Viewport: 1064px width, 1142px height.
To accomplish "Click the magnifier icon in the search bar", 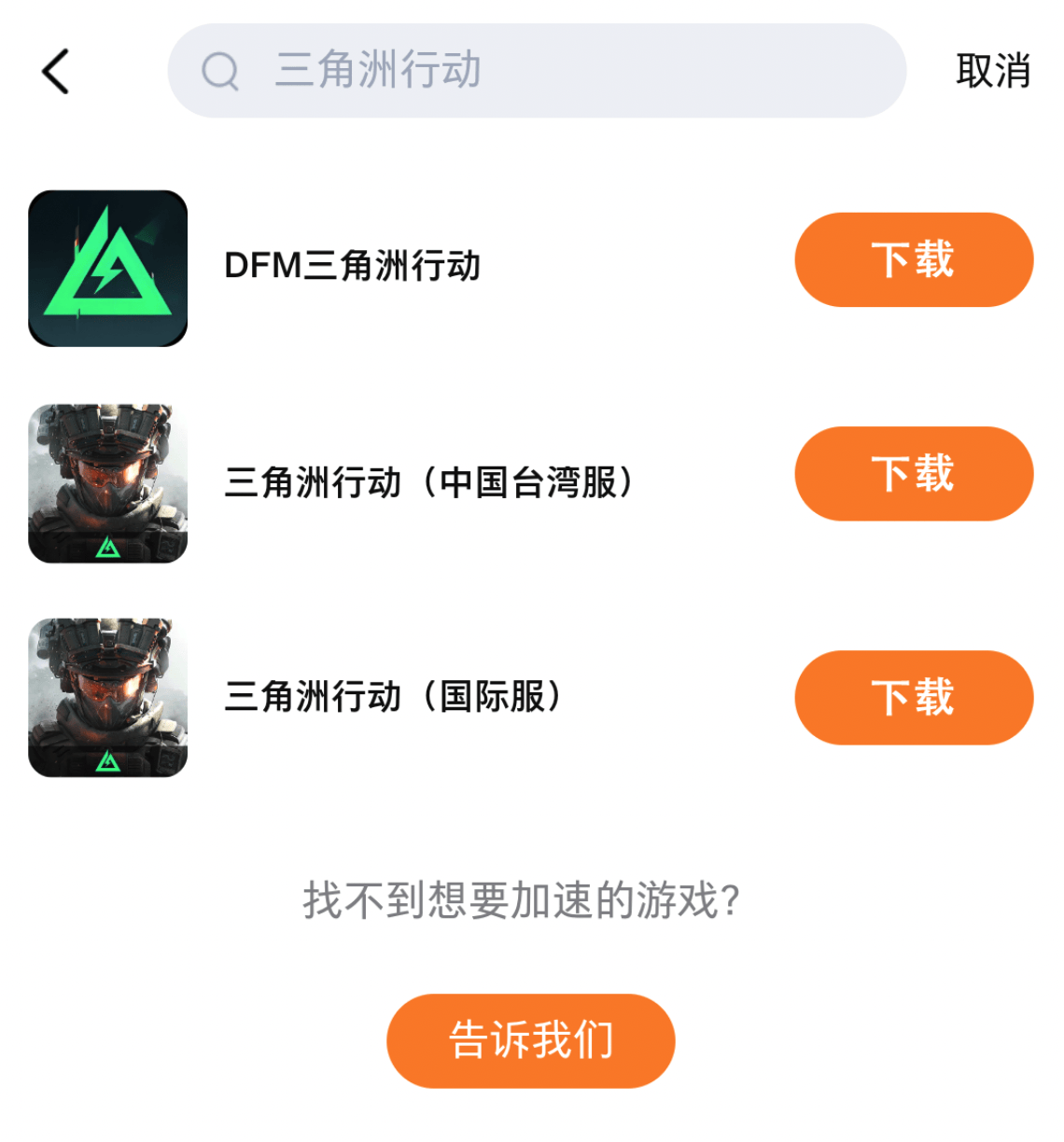I will tap(220, 71).
